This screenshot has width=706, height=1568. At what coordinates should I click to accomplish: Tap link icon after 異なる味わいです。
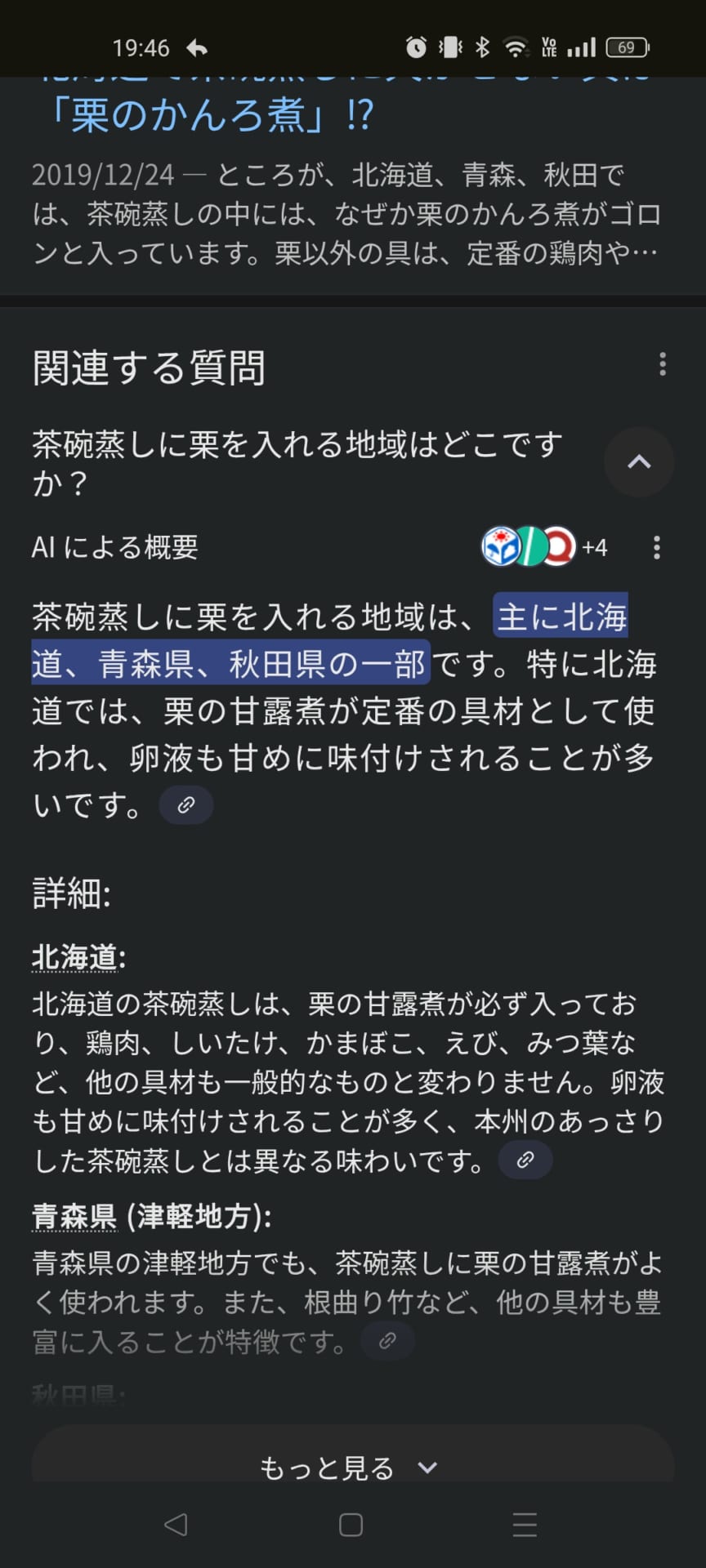pos(525,1160)
